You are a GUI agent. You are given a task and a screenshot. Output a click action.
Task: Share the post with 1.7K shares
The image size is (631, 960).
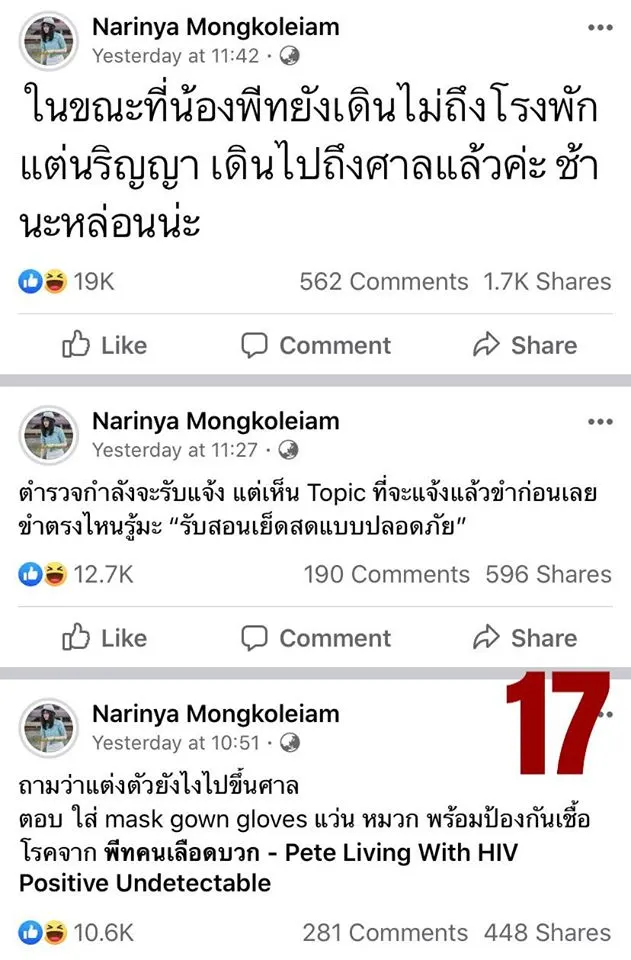coord(525,346)
